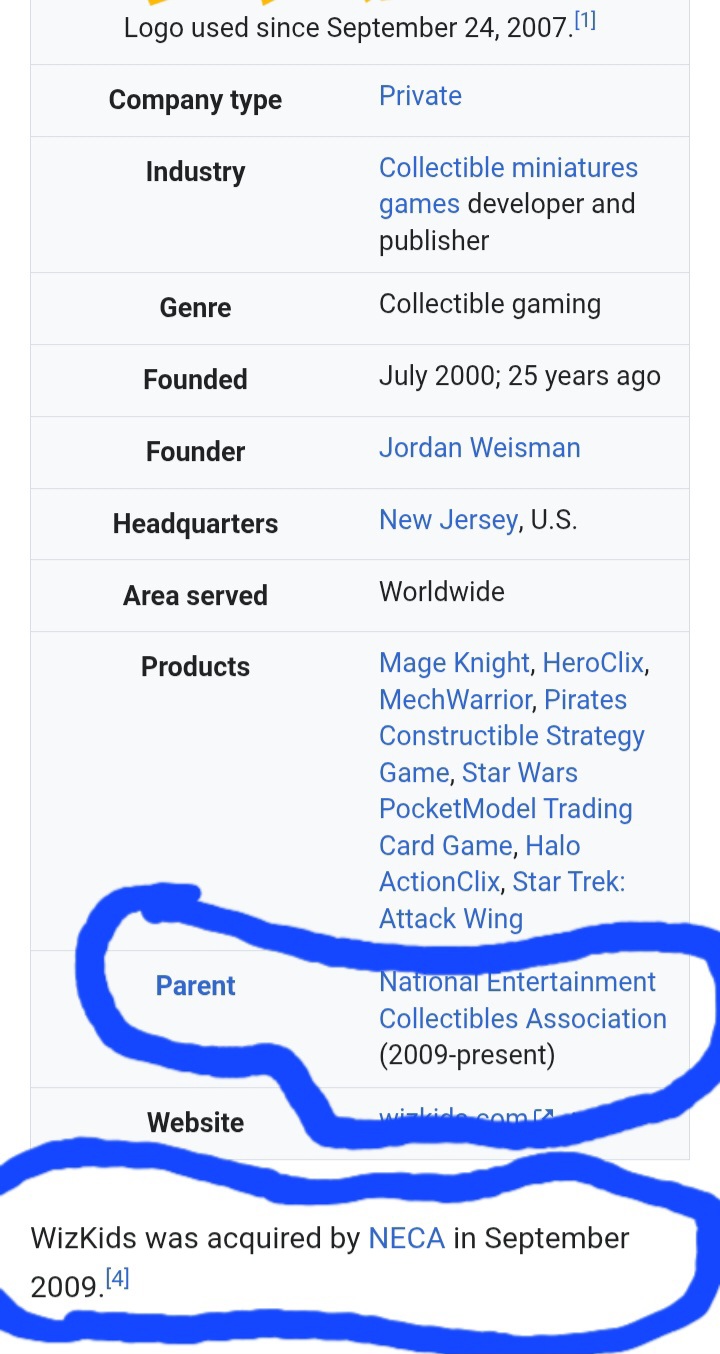Open the Mage Knight product link
720x1354 pixels.
tap(454, 663)
